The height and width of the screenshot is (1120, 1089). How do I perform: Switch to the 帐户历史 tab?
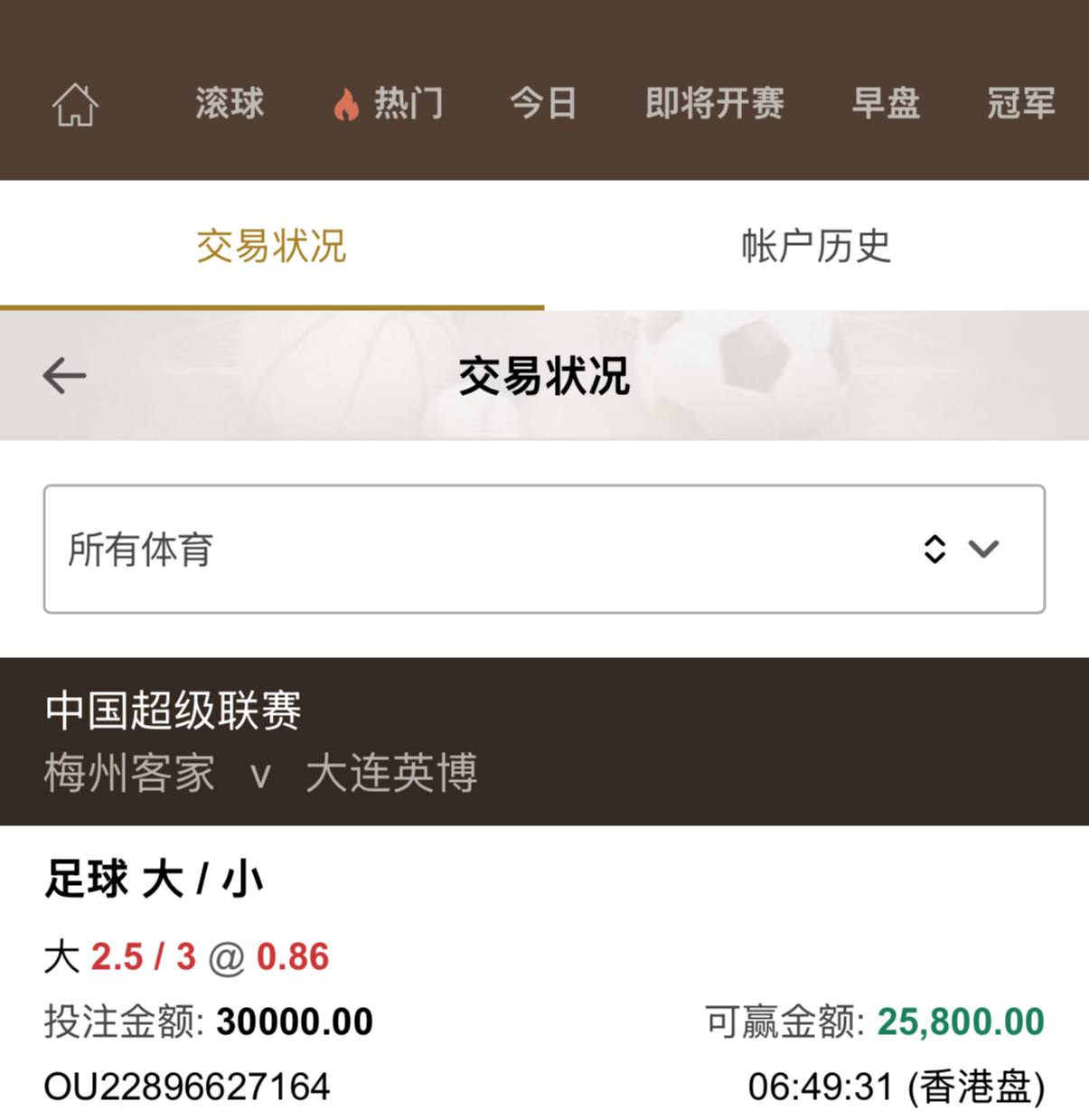(816, 246)
